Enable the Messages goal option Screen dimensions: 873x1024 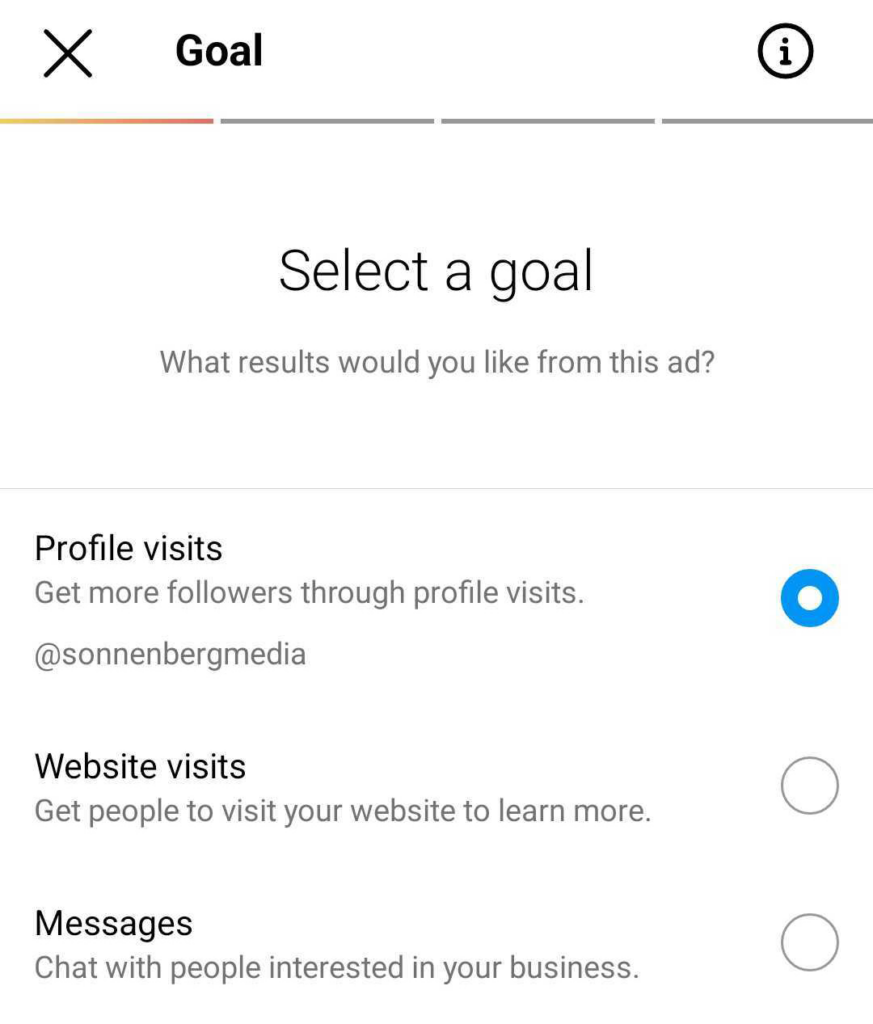tap(810, 941)
